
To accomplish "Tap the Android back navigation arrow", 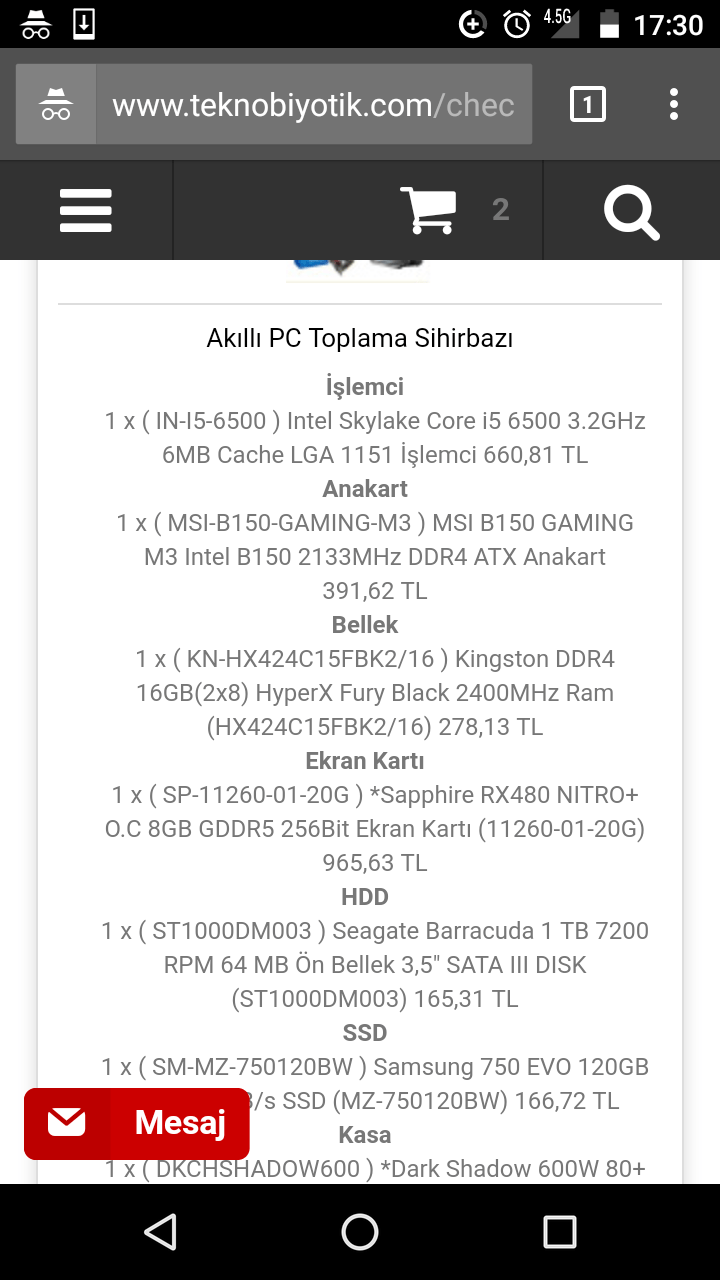I will (x=158, y=1232).
